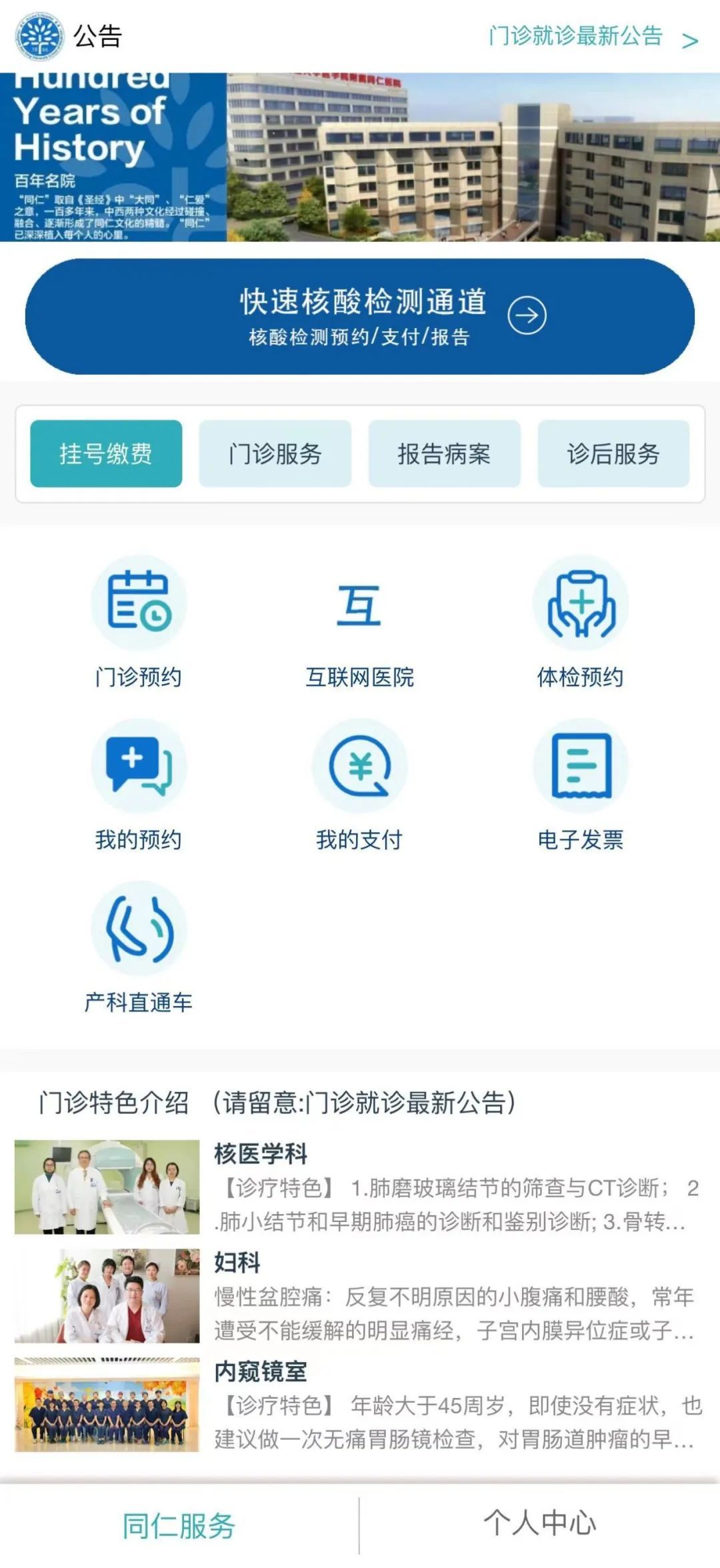Go to the 个人中心 bottom tab
The height and width of the screenshot is (1568, 720).
540,1524
